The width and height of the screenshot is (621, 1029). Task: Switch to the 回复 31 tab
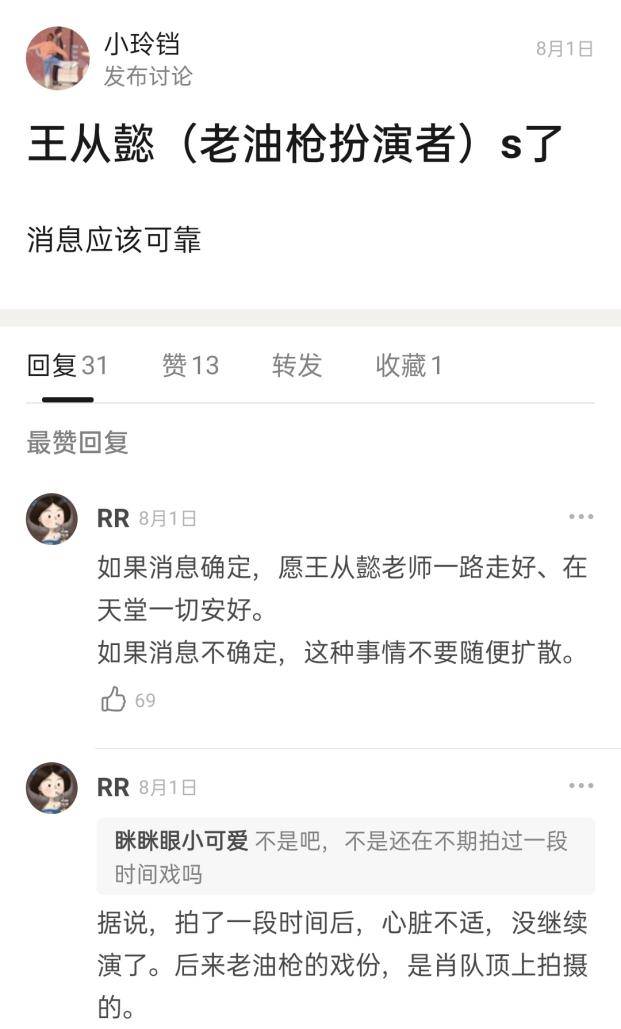point(67,366)
